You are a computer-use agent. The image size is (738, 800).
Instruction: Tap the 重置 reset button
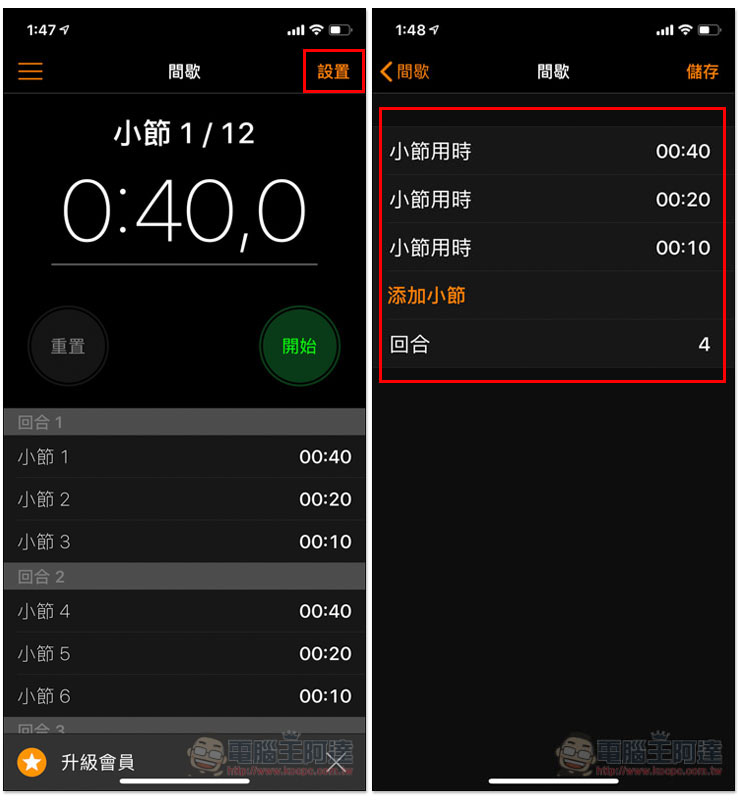68,346
